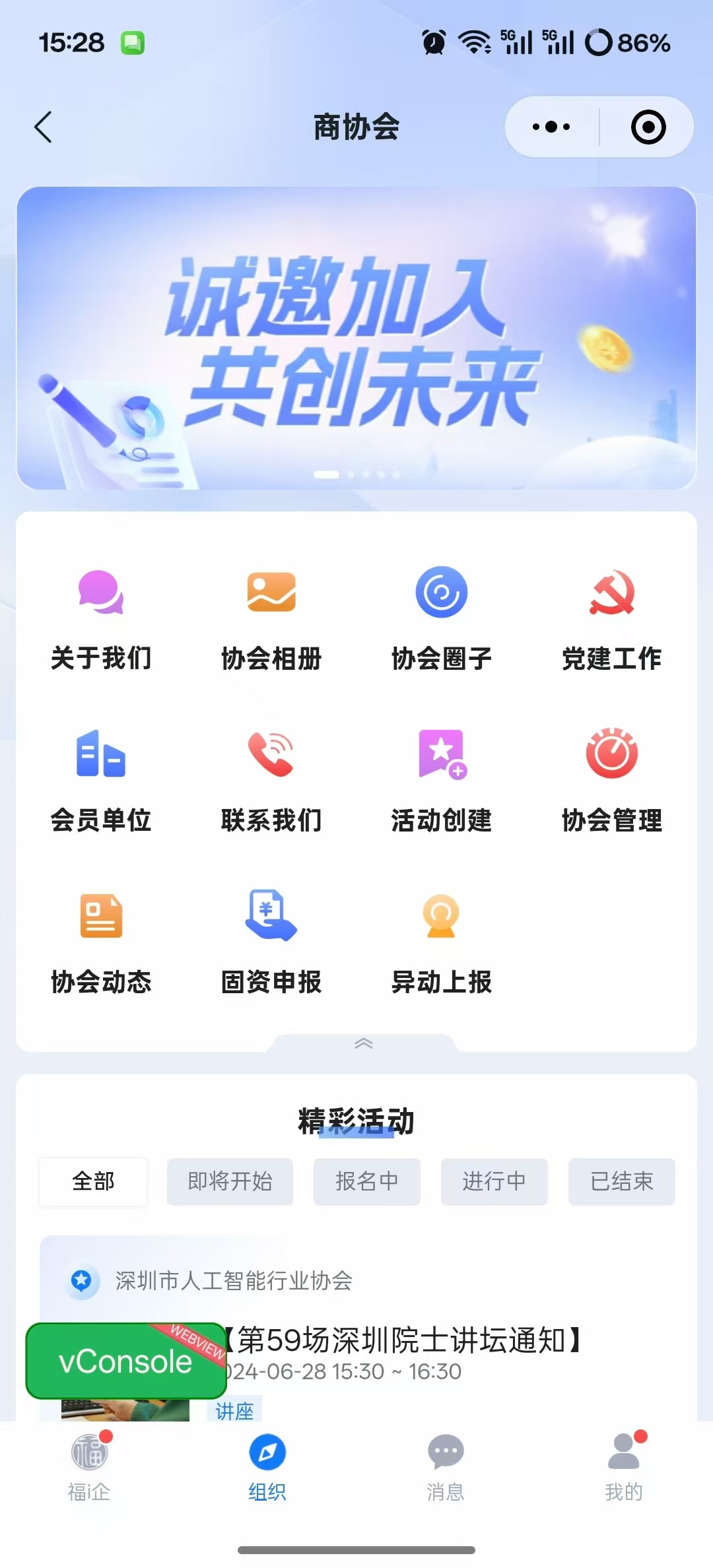
Task: Filter activities by 即将开始
Action: pos(230,1181)
